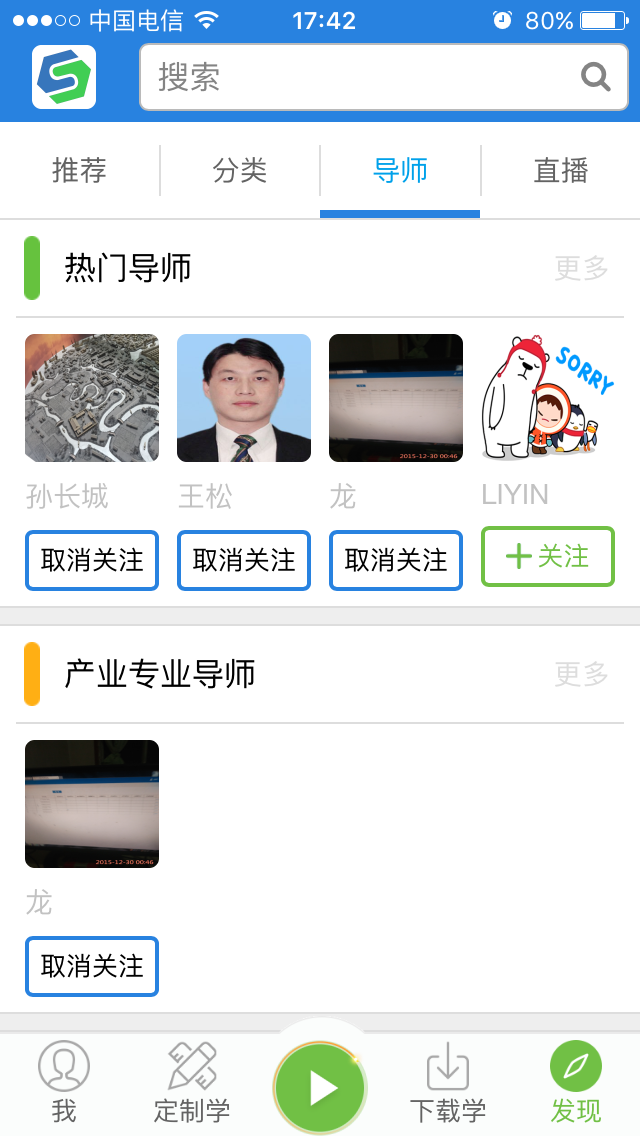Switch to the 推荐 tab
The image size is (640, 1136).
pyautogui.click(x=79, y=171)
